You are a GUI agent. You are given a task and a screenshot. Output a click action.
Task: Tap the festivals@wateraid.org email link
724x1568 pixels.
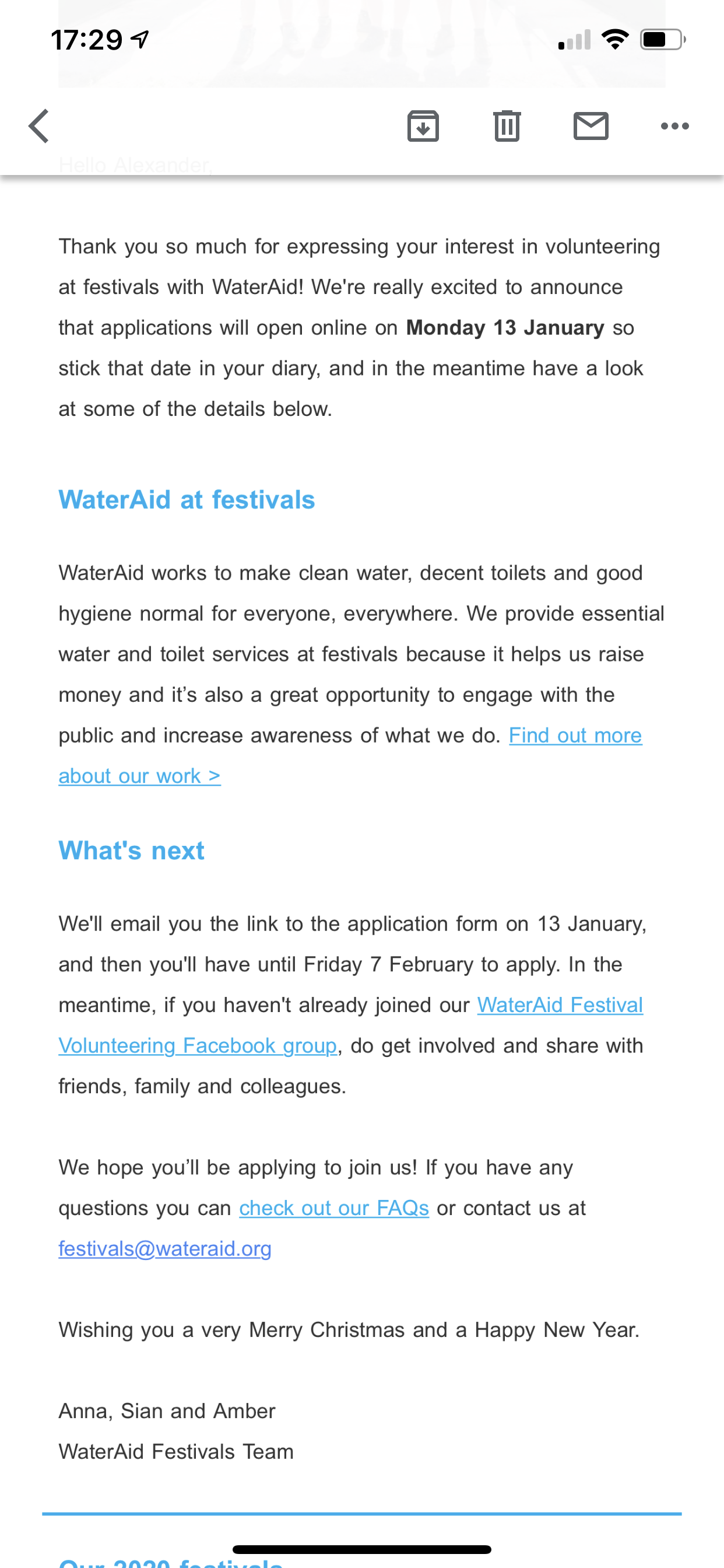pos(165,1249)
